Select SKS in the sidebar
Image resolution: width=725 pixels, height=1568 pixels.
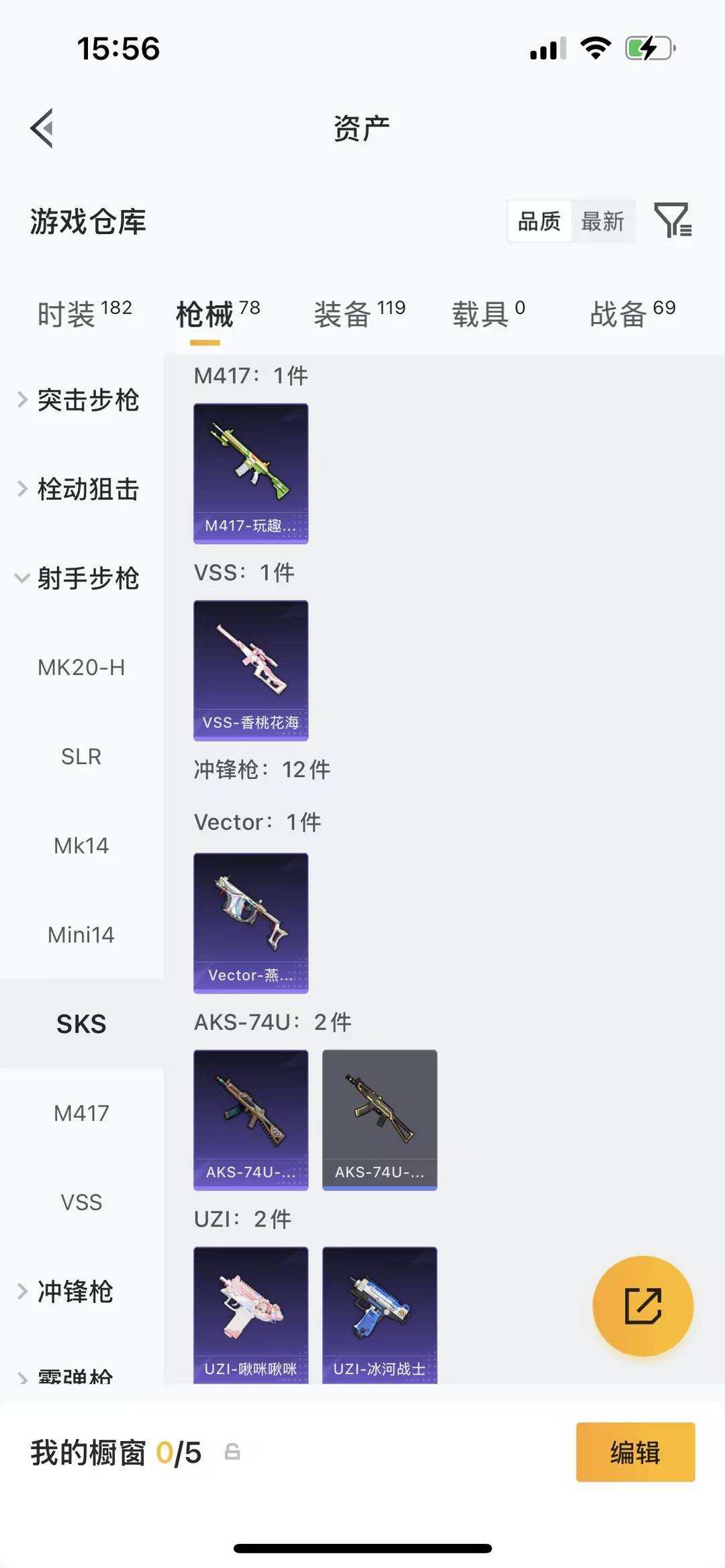(x=82, y=1023)
